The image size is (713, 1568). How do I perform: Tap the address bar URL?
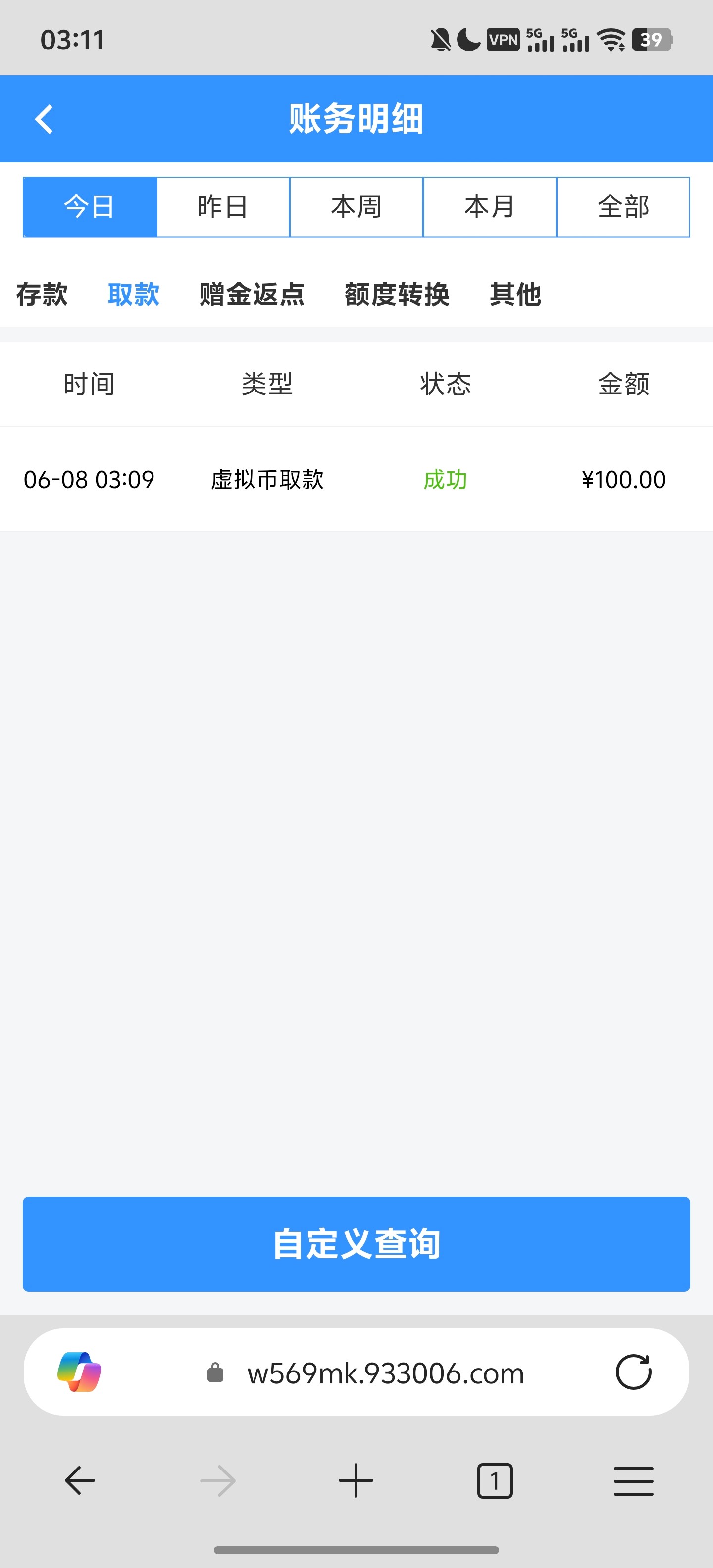coord(385,1373)
